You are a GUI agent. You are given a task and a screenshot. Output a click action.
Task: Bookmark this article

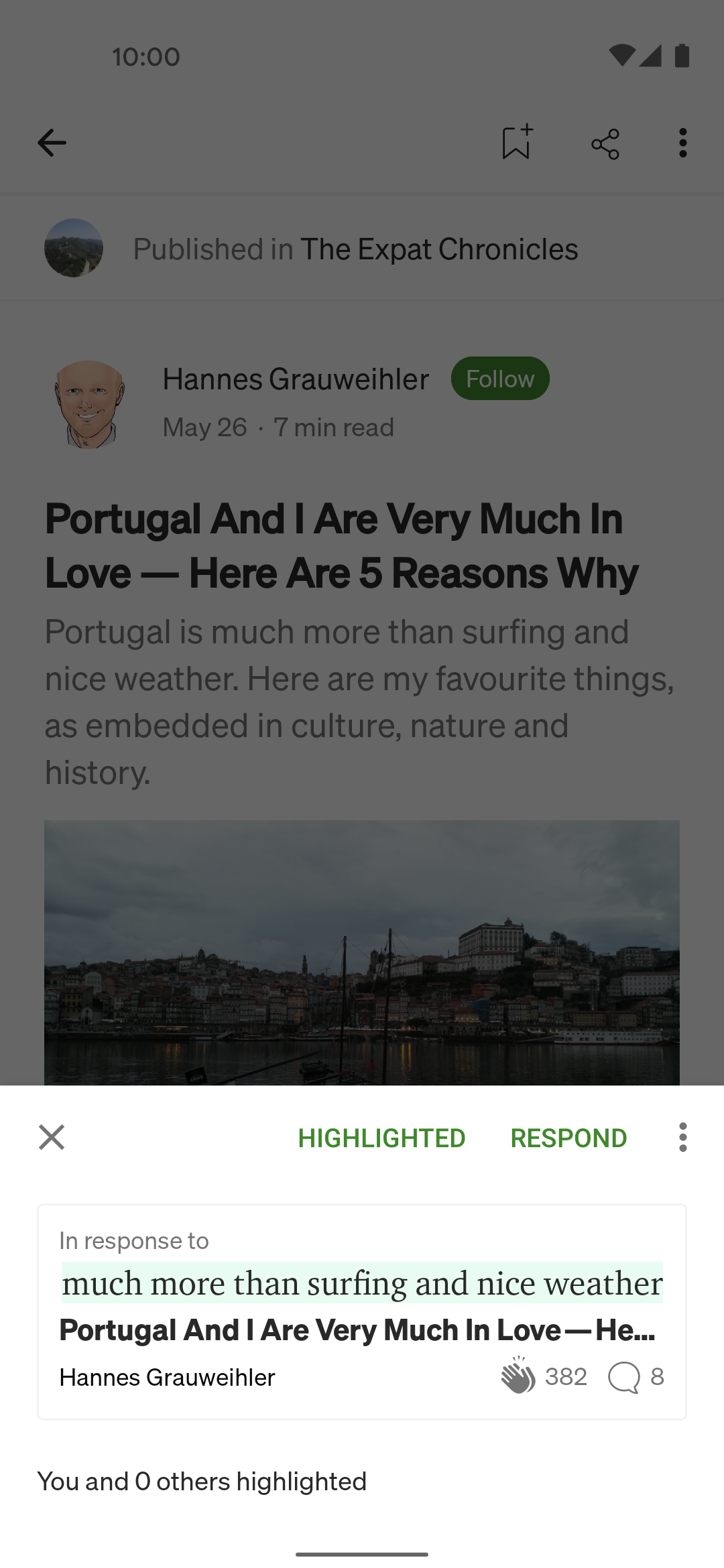pos(517,142)
